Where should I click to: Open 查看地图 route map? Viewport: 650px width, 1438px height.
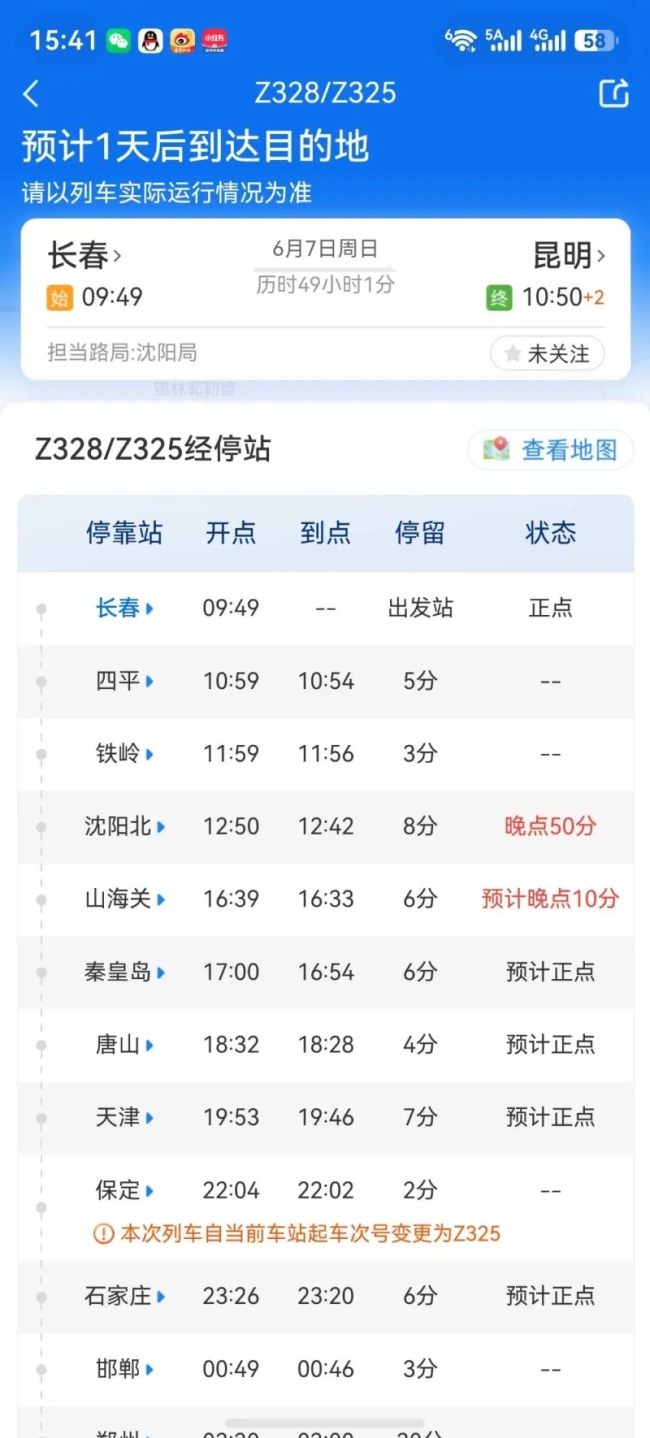tap(551, 450)
